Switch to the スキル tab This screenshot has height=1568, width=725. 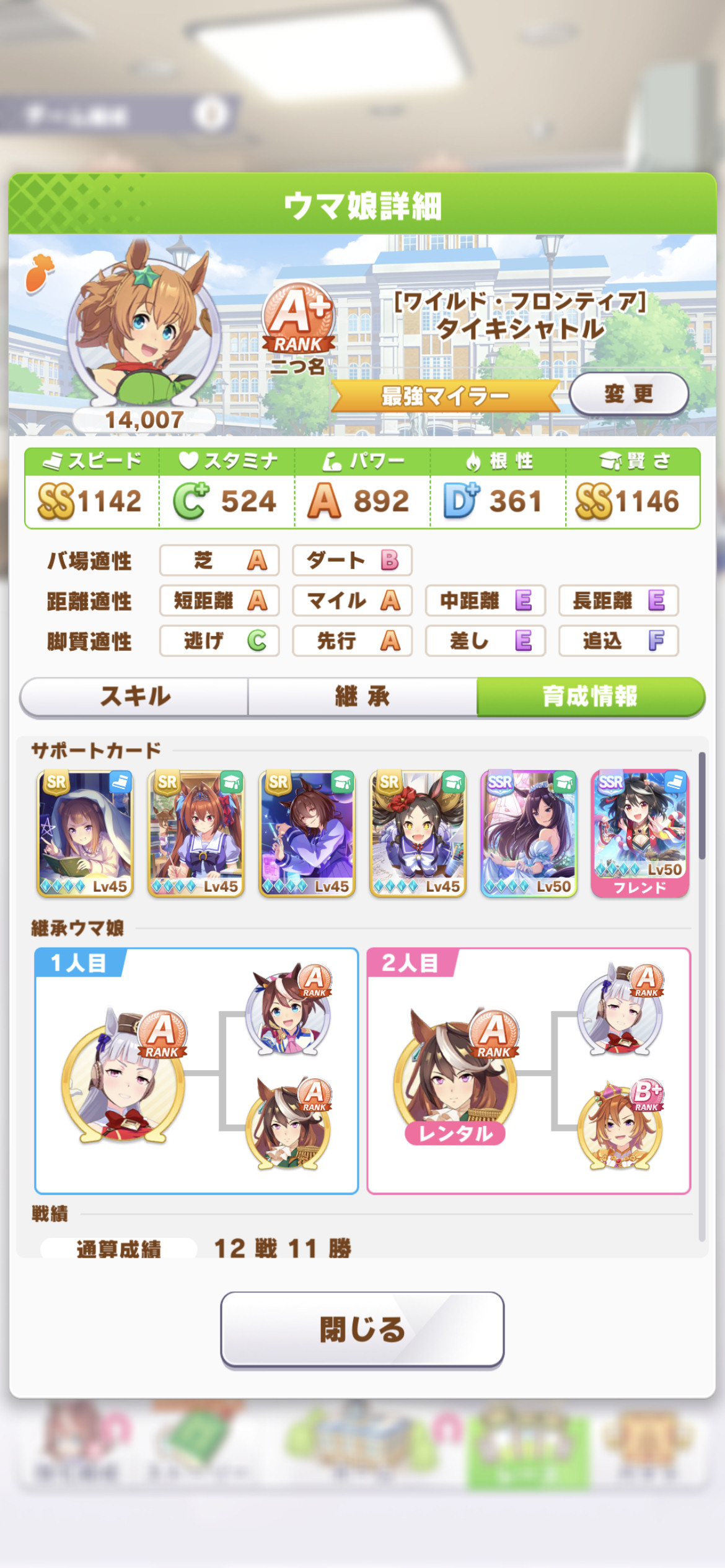134,697
